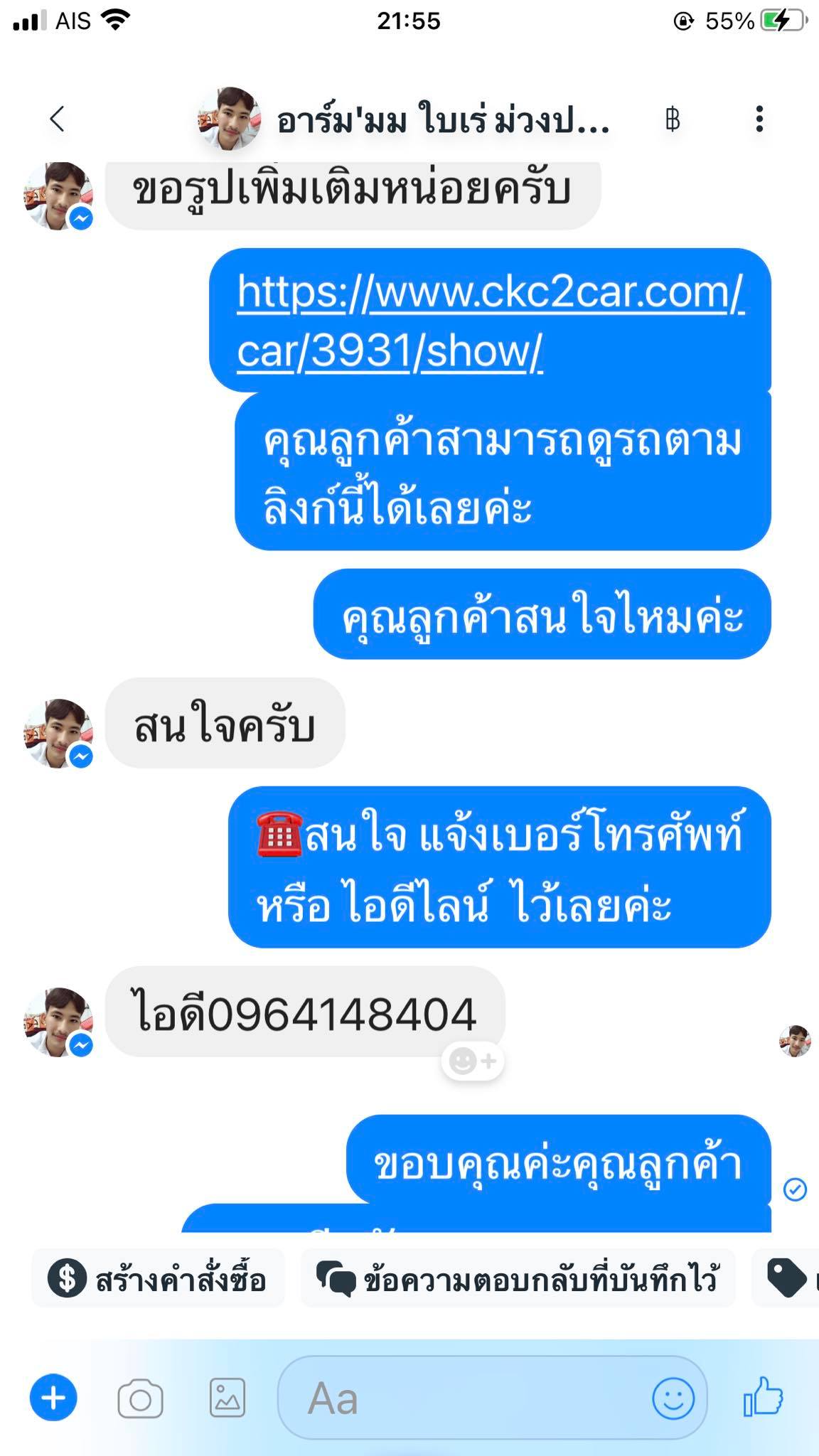
Task: Open the contact's profile from header name
Action: point(442,121)
